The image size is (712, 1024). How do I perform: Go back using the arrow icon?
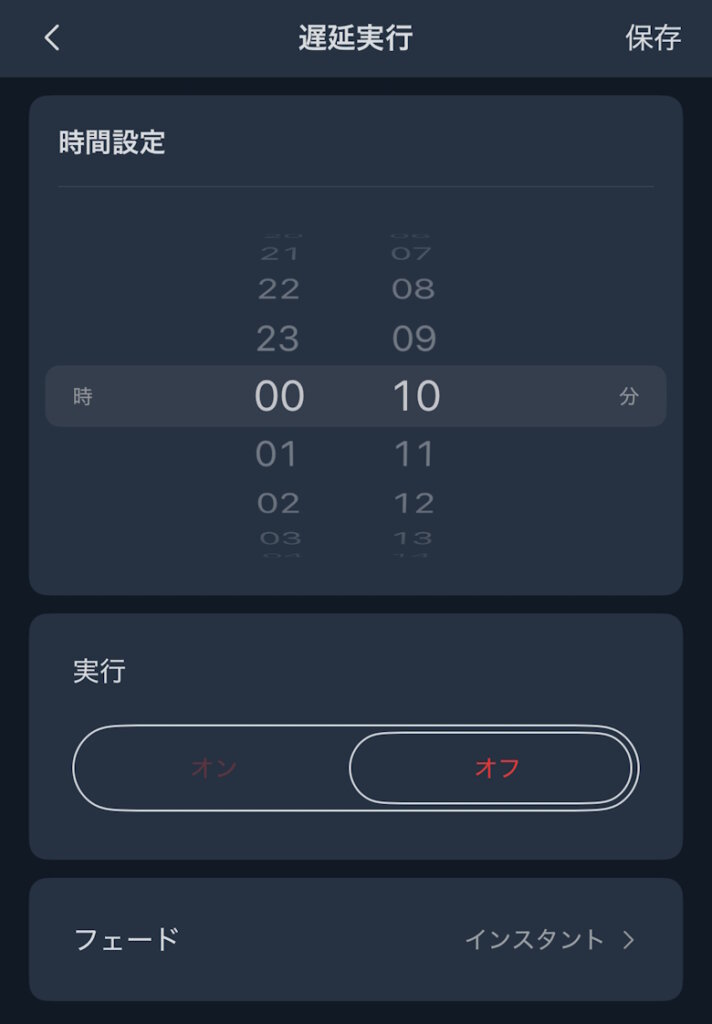[52, 38]
